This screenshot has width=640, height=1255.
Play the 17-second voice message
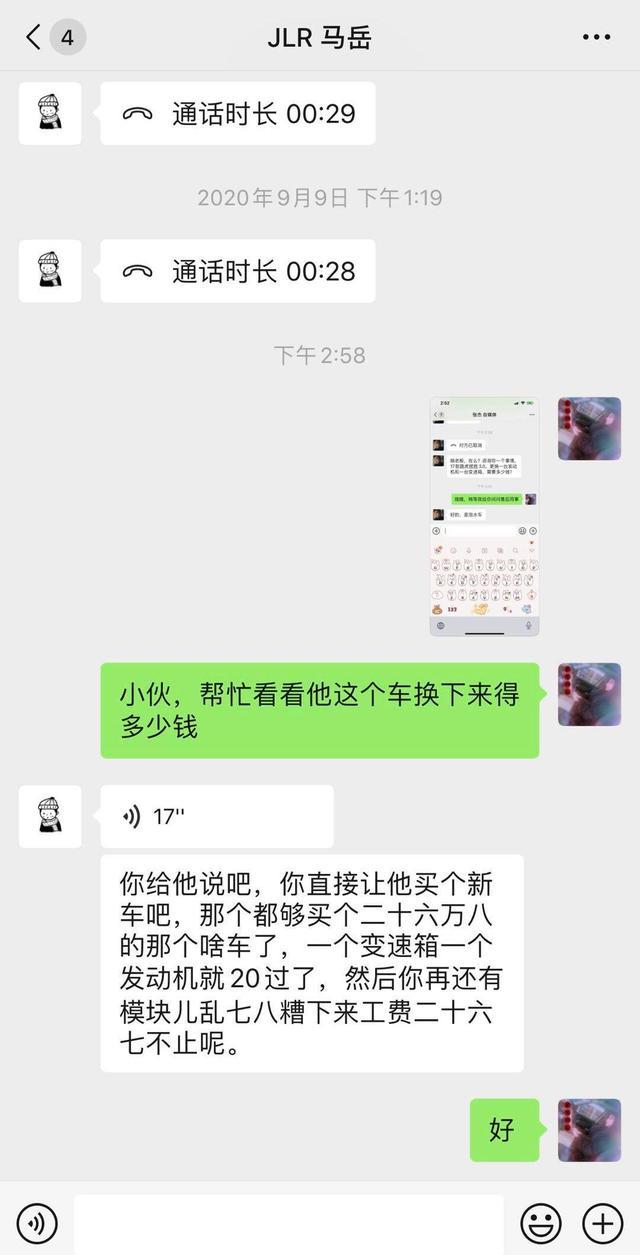pos(216,816)
